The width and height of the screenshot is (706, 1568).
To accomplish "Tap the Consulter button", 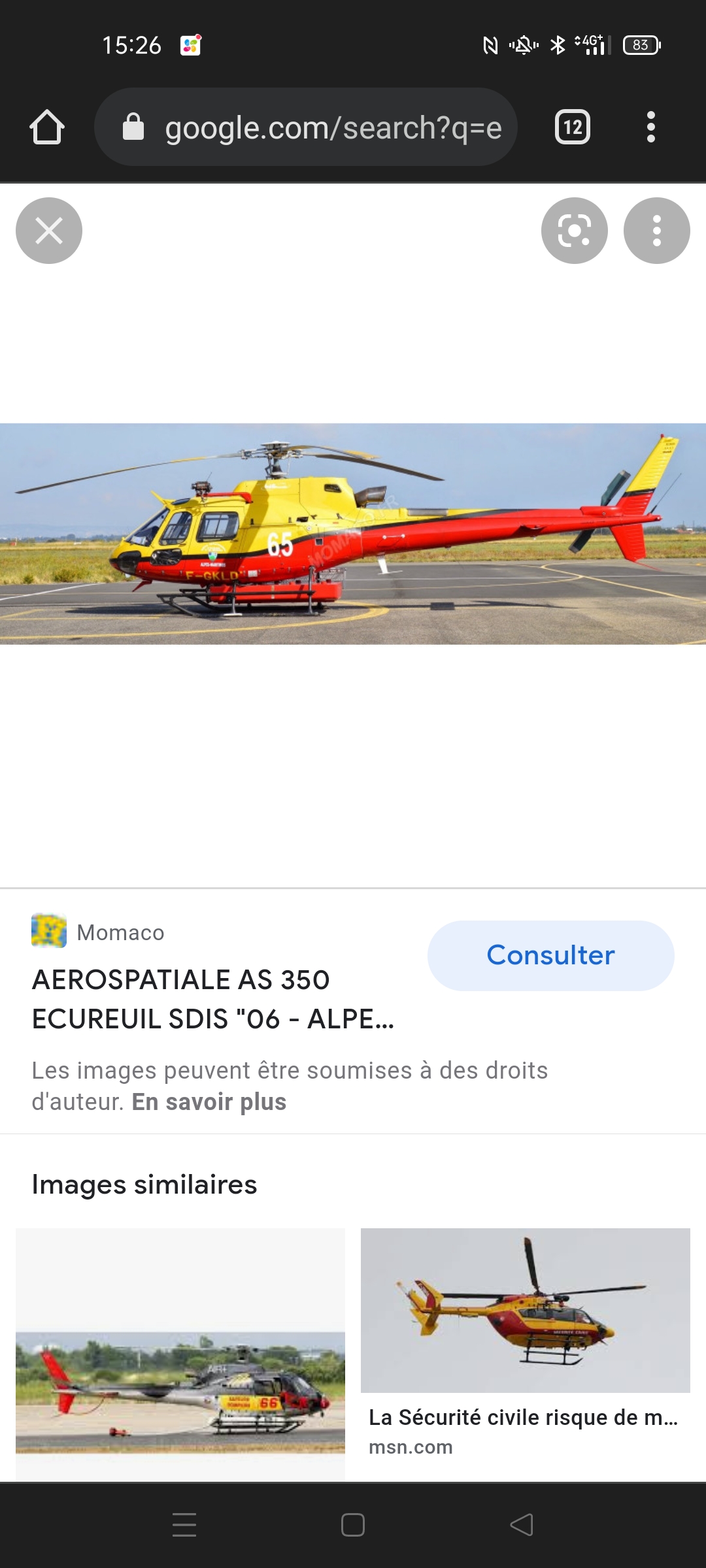I will point(551,956).
